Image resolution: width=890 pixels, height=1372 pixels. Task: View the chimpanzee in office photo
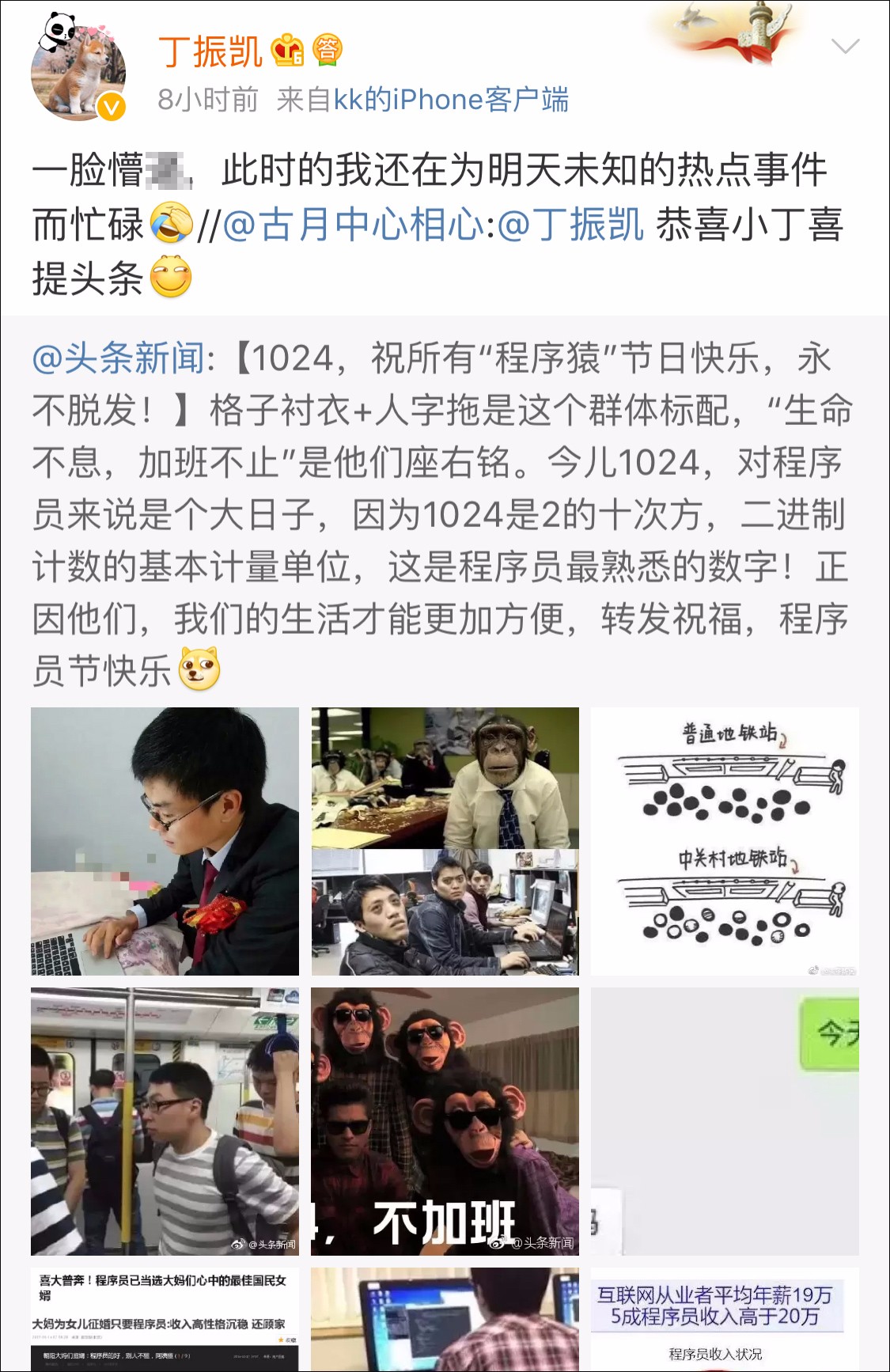click(x=445, y=841)
